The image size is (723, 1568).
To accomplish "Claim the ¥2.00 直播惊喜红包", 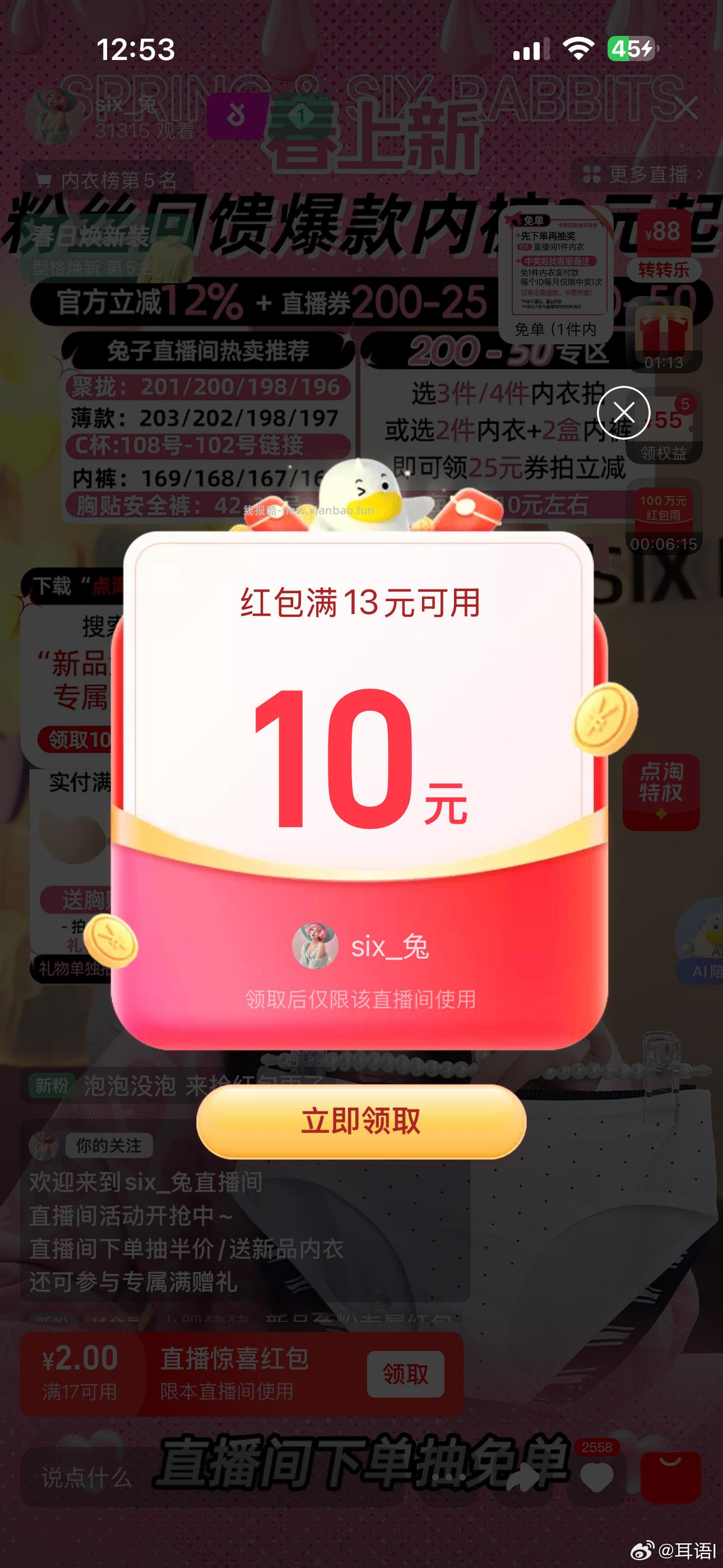I will (x=405, y=1374).
